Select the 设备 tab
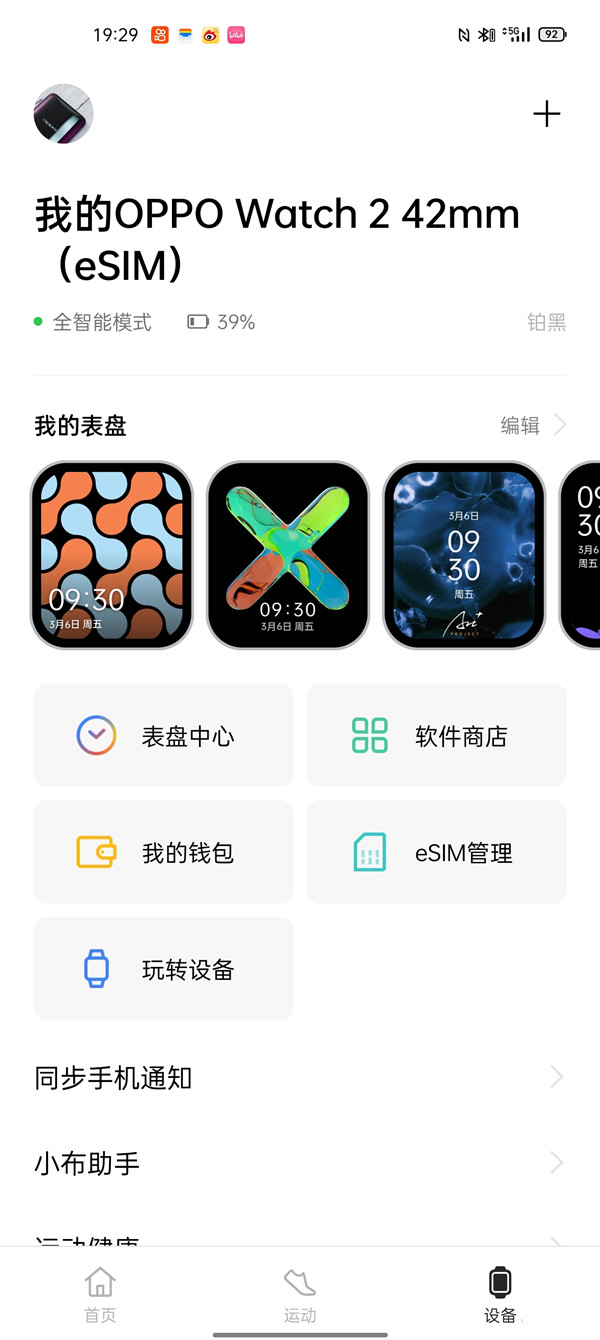Viewport: 600px width, 1340px height. tap(500, 1294)
